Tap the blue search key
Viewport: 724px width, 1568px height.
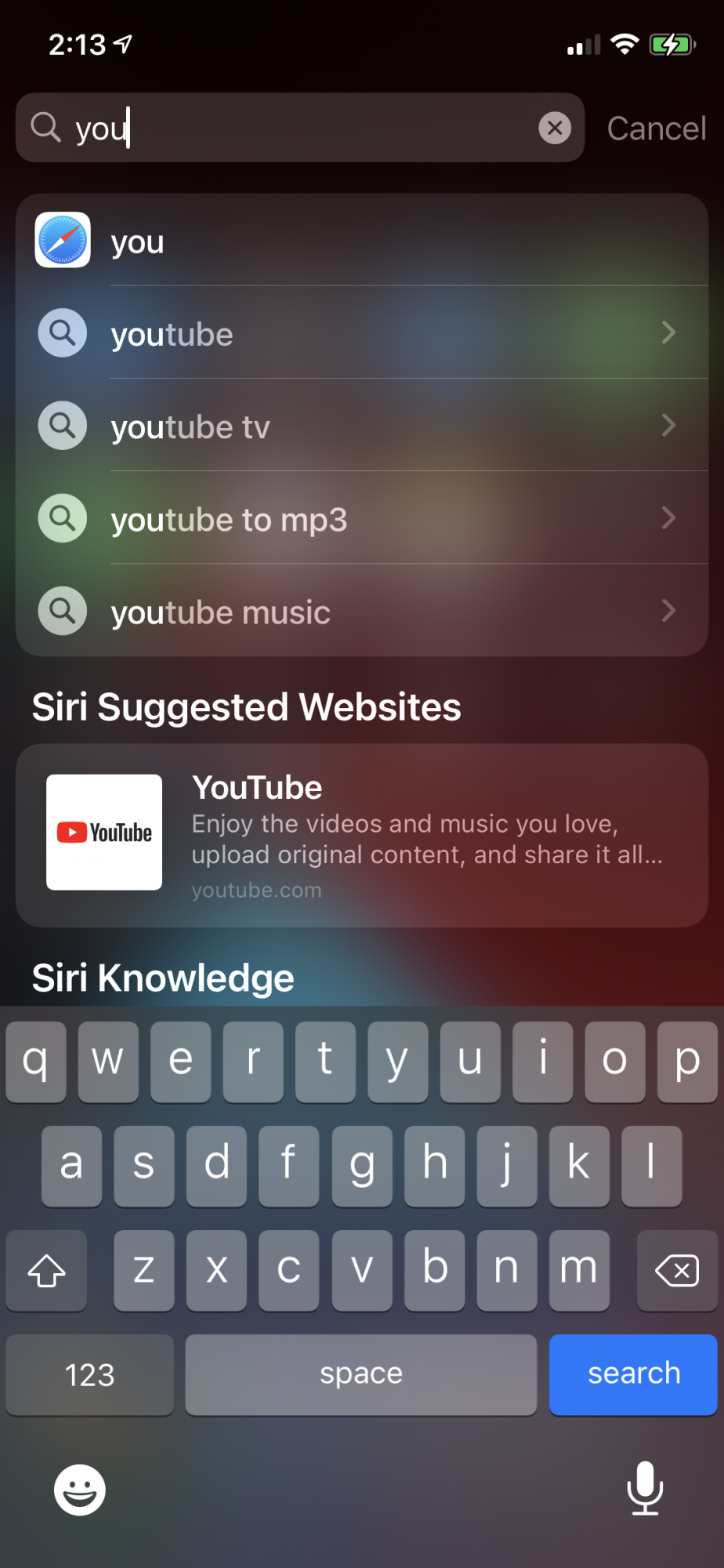click(633, 1374)
